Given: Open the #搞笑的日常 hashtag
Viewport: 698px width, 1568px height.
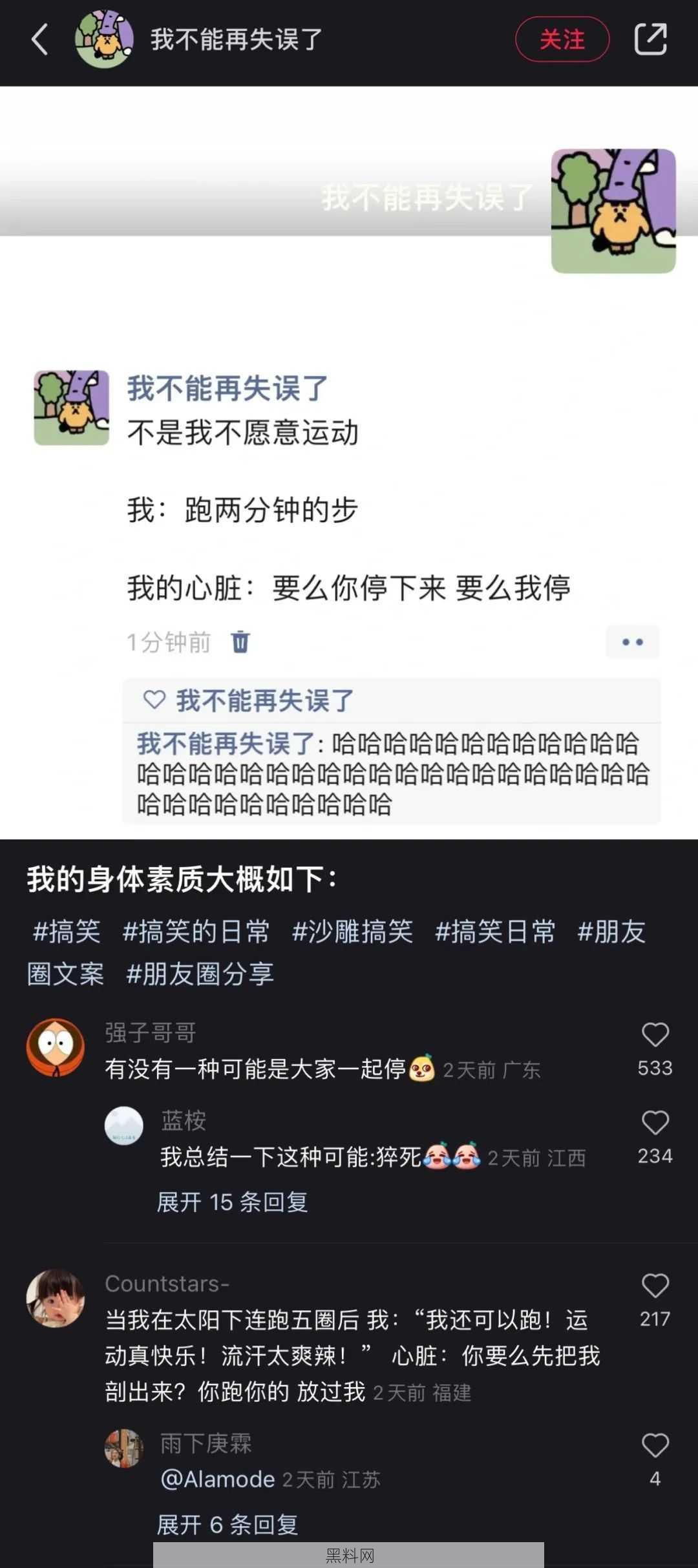Looking at the screenshot, I should coord(196,932).
